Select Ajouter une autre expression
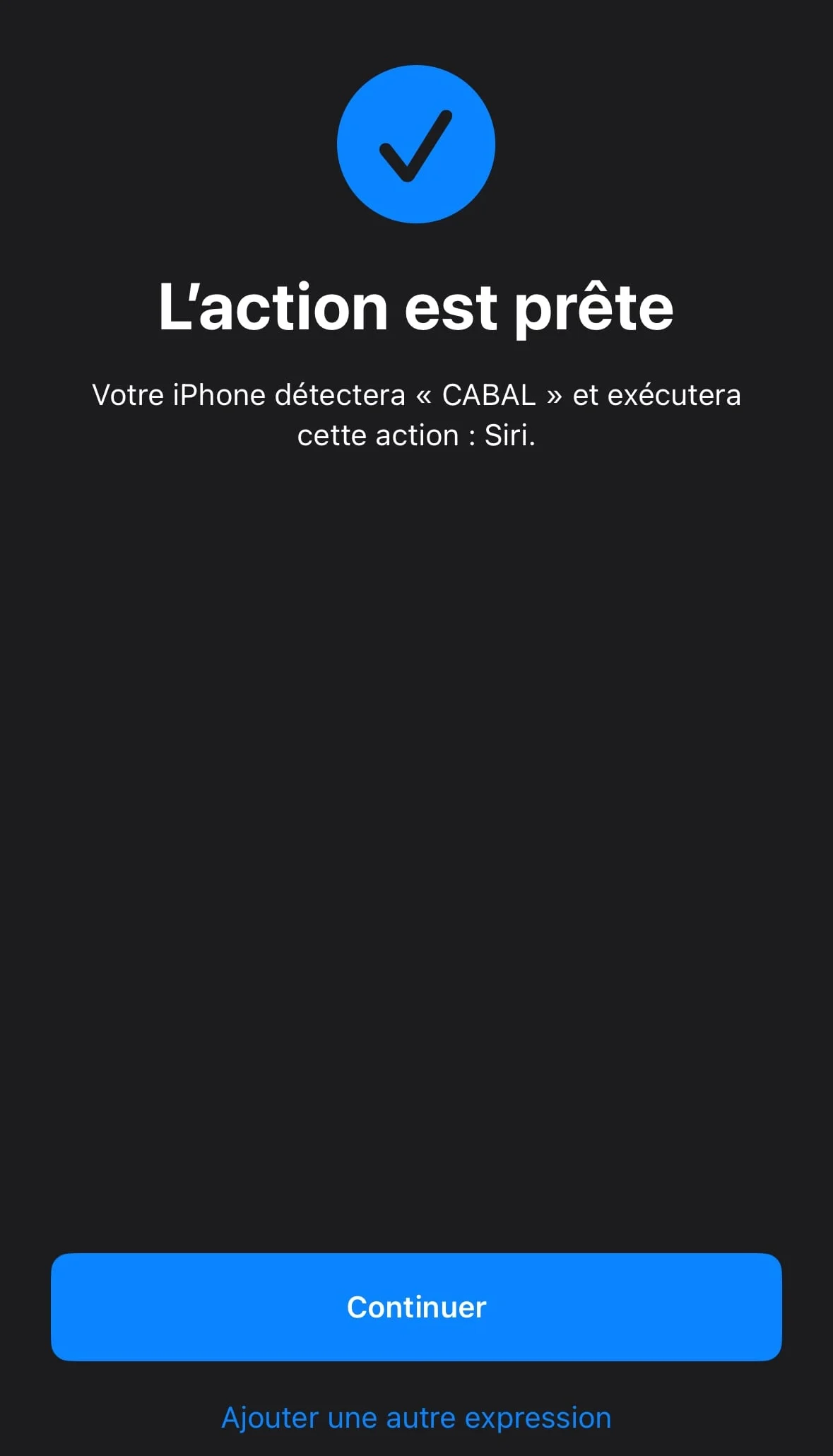This screenshot has height=1456, width=833. [416, 1418]
